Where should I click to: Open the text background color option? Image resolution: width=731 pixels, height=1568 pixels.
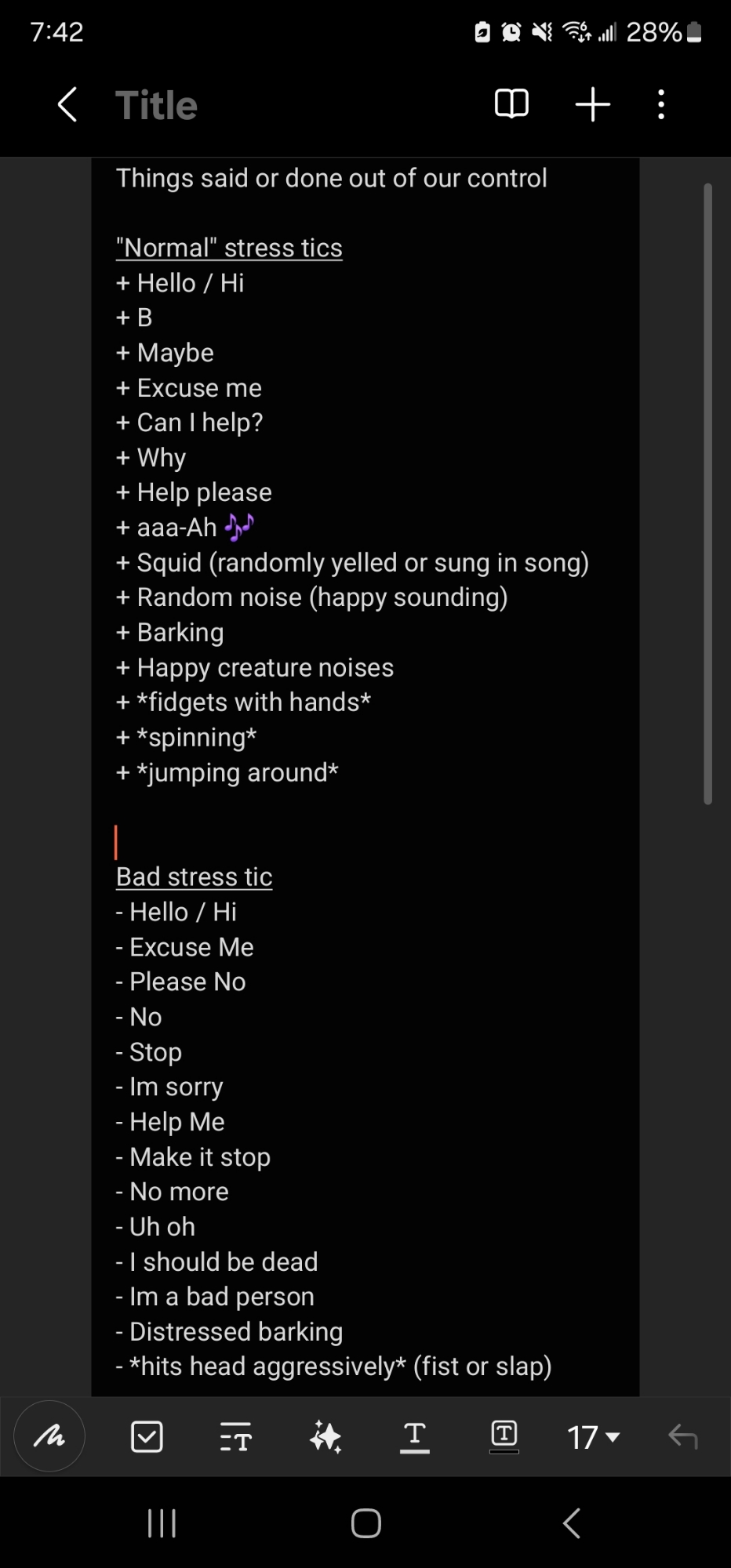(x=504, y=1436)
